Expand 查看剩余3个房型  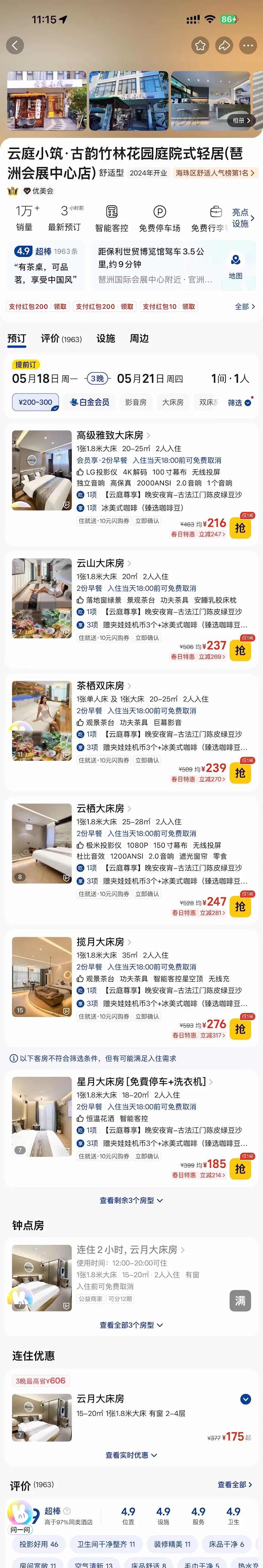pyautogui.click(x=131, y=1201)
